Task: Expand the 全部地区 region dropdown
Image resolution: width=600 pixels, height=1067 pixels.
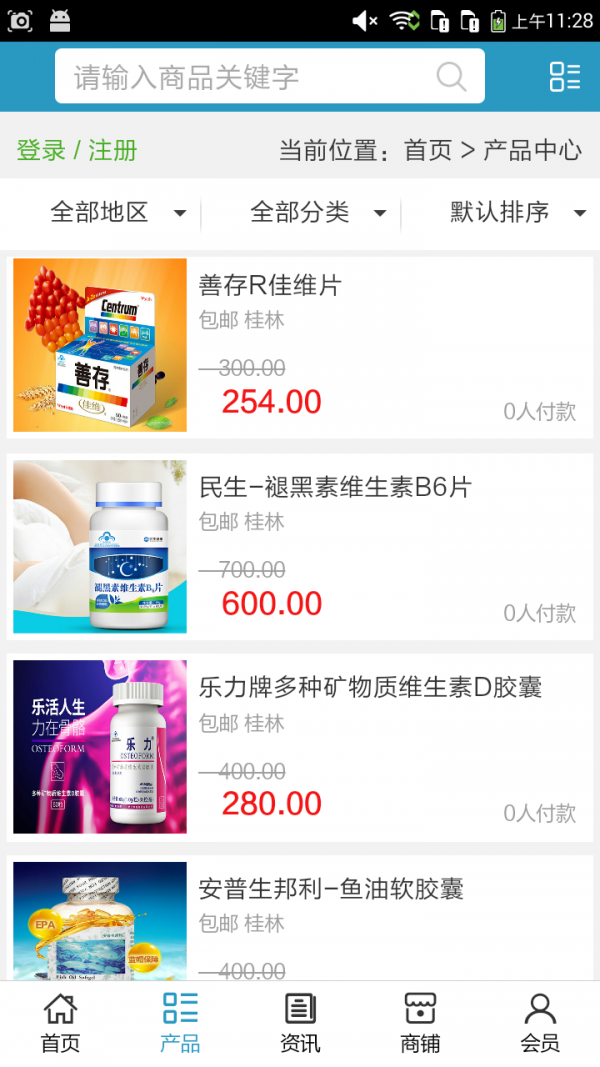Action: click(115, 212)
